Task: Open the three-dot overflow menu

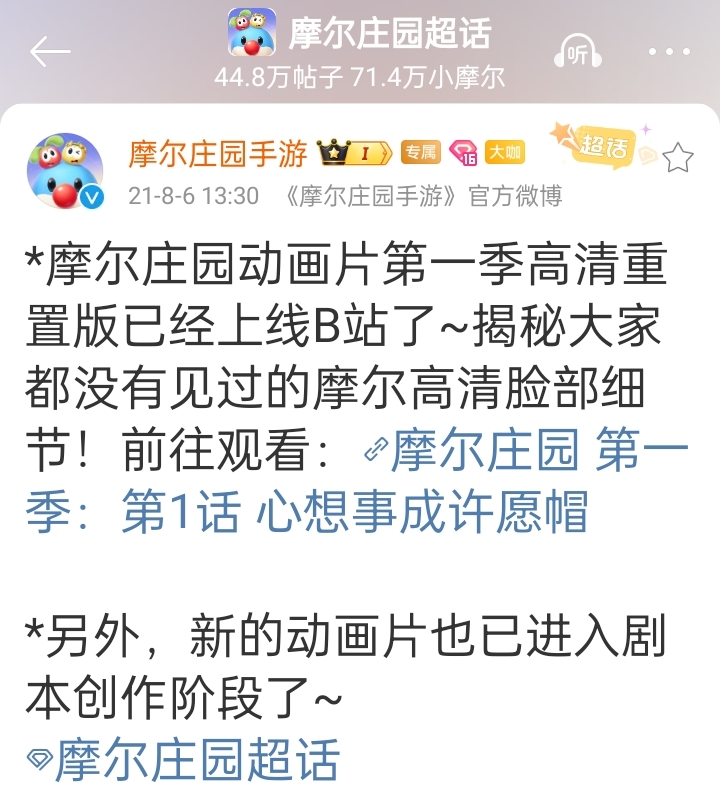Action: point(669,52)
